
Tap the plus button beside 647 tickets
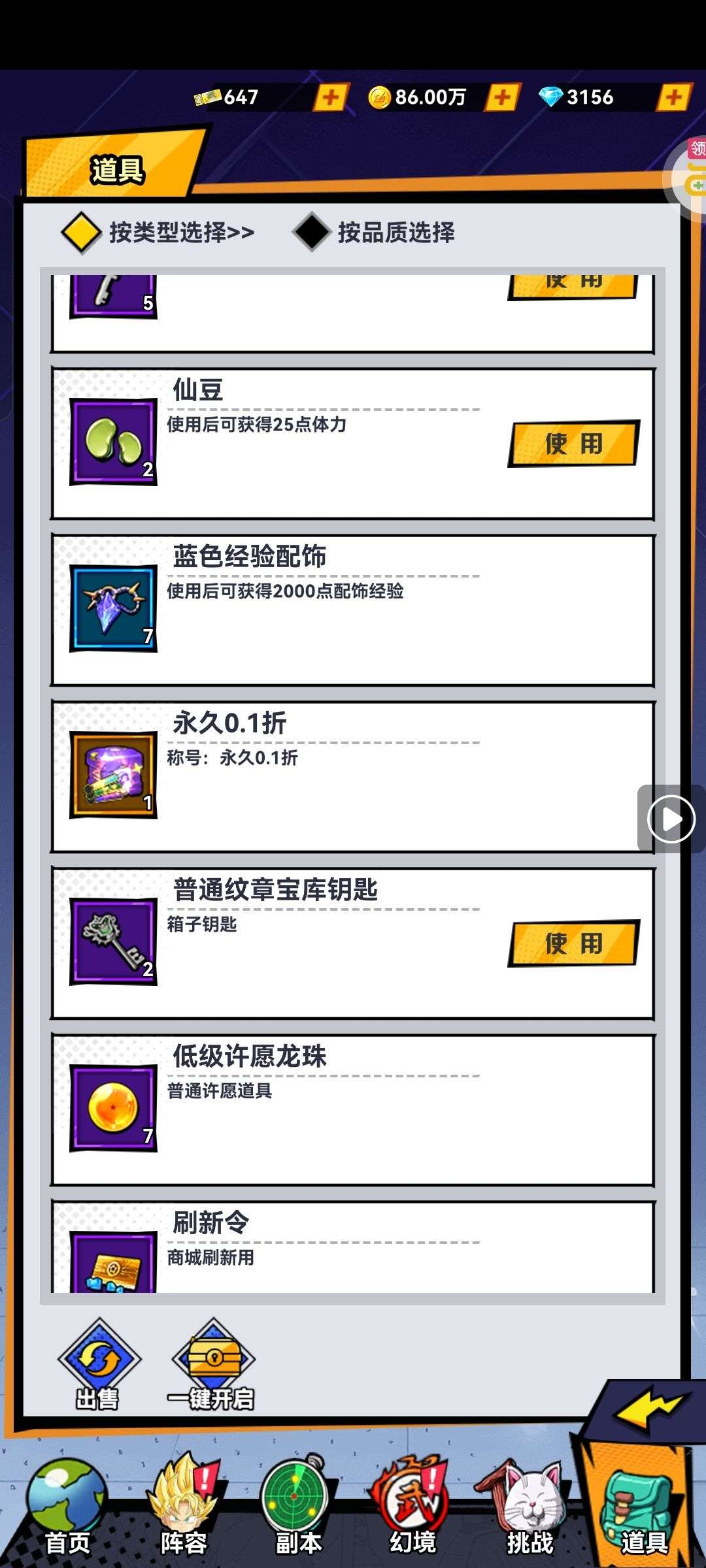pyautogui.click(x=331, y=97)
